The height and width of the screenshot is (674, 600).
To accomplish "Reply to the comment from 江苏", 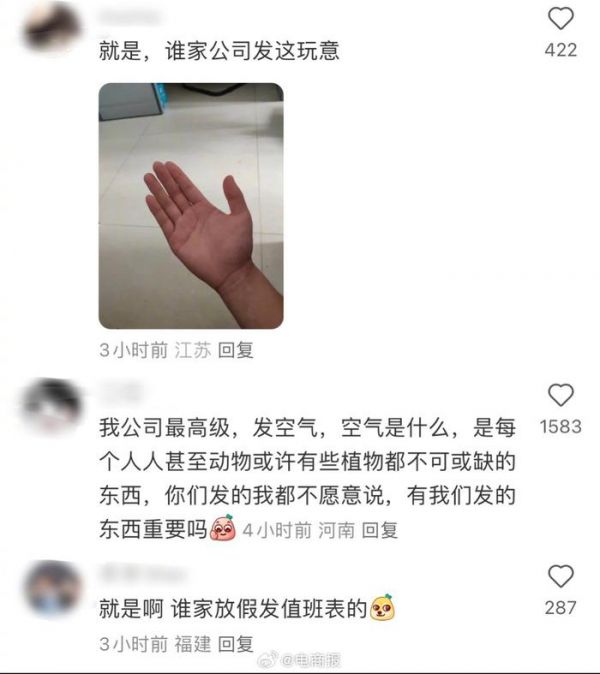I will coord(236,350).
